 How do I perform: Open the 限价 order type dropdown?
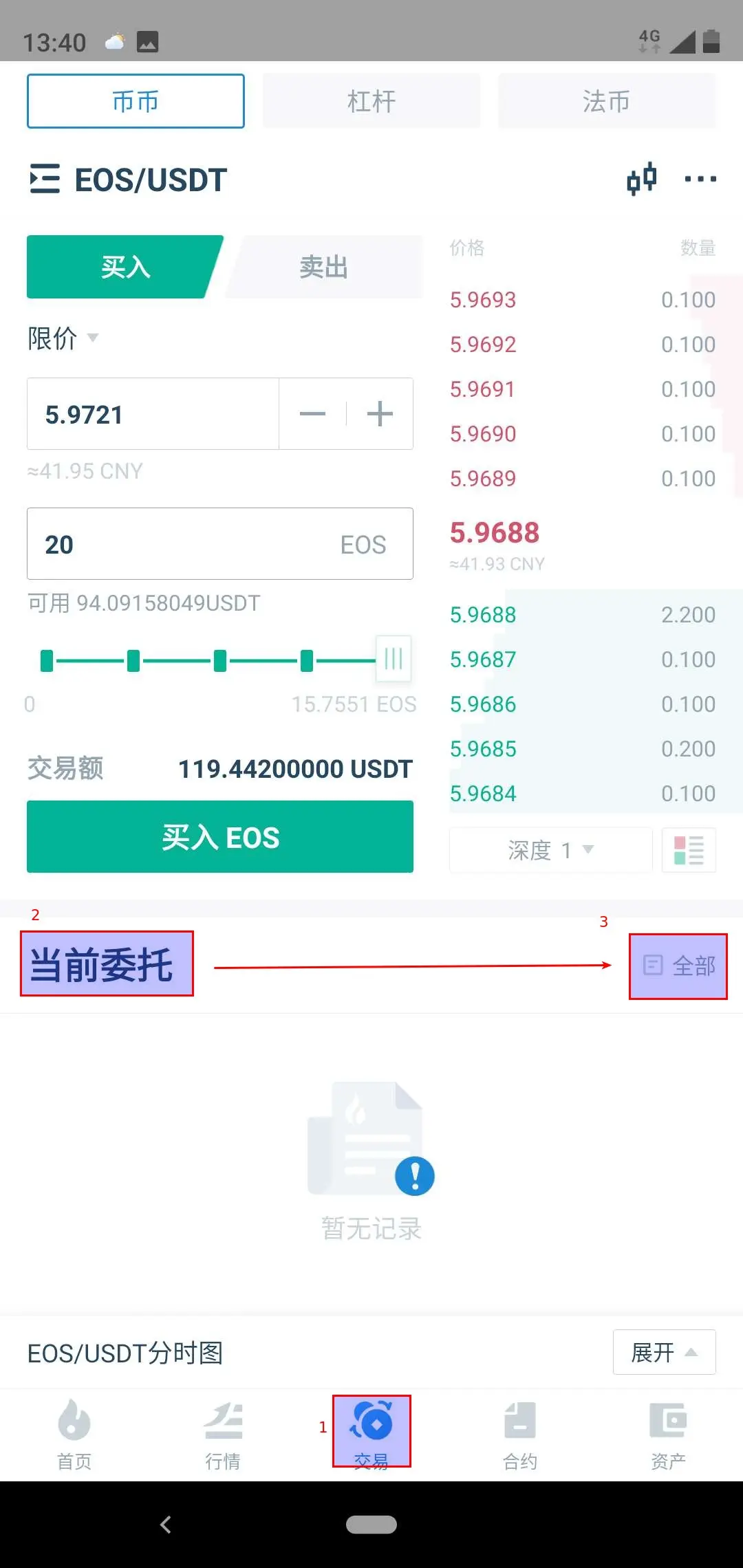[63, 338]
